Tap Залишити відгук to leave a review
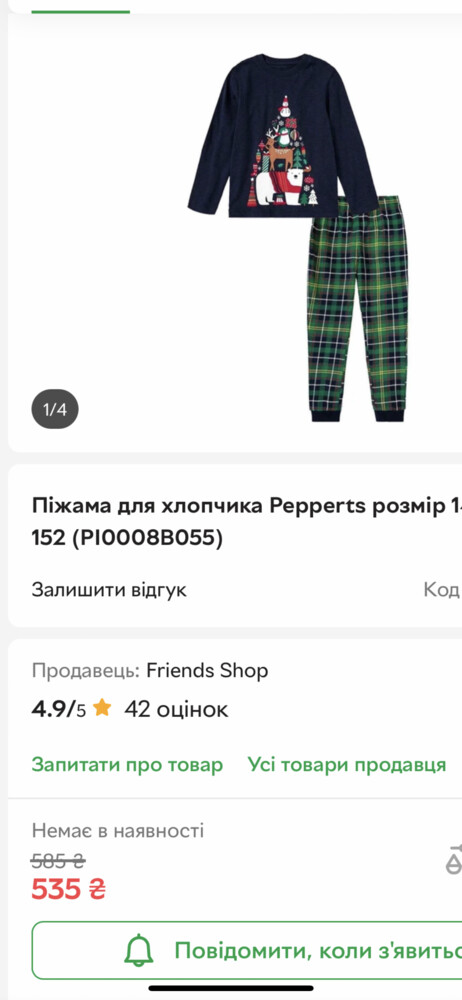The image size is (462, 1000). (109, 590)
